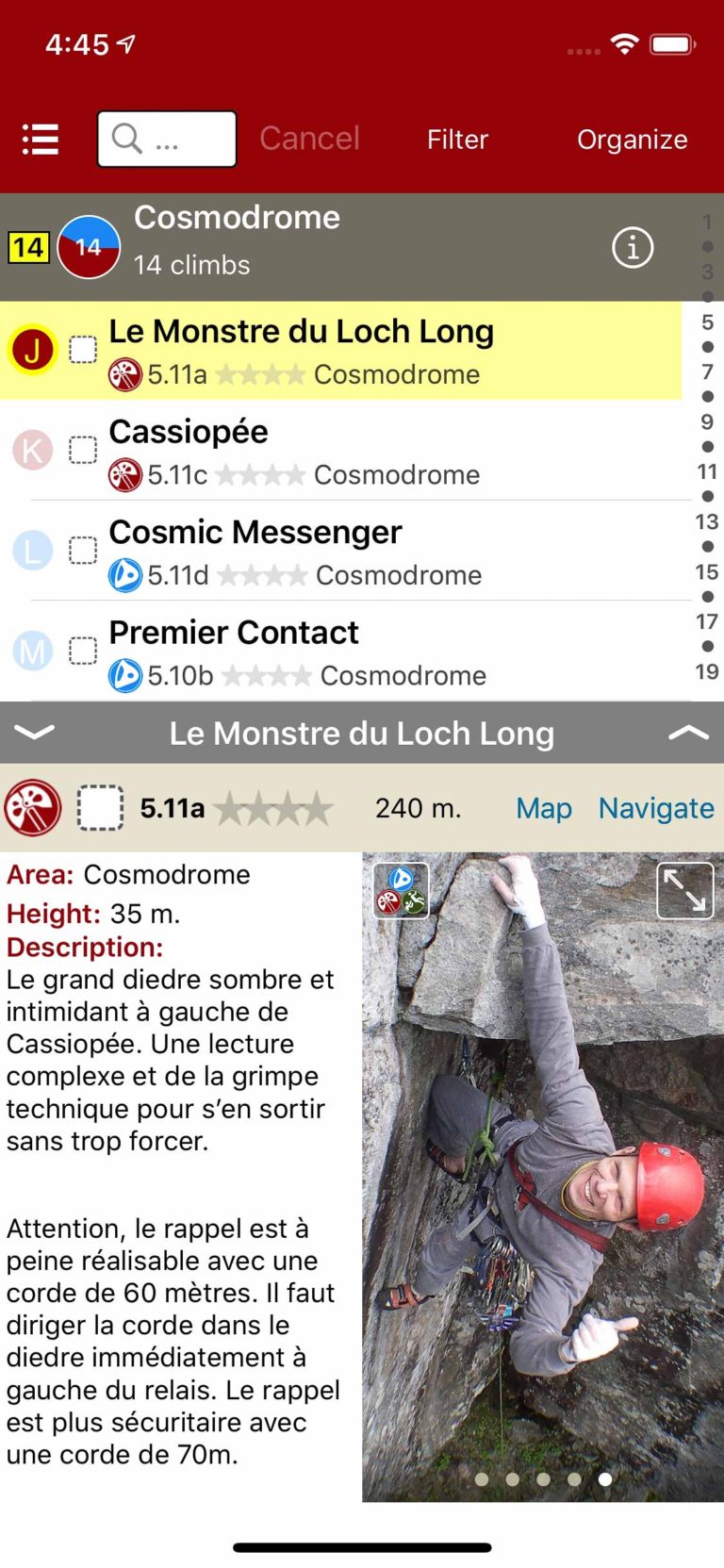724x1568 pixels.
Task: Open the Filter options
Action: [x=457, y=140]
